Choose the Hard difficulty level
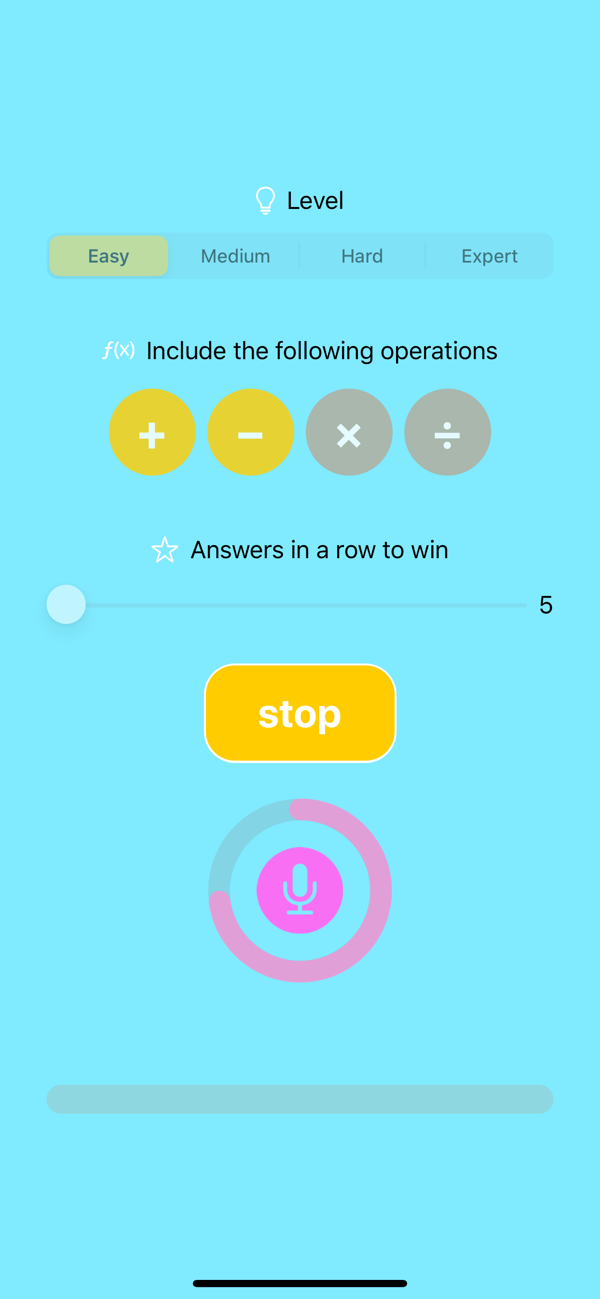The image size is (600, 1299). (362, 256)
